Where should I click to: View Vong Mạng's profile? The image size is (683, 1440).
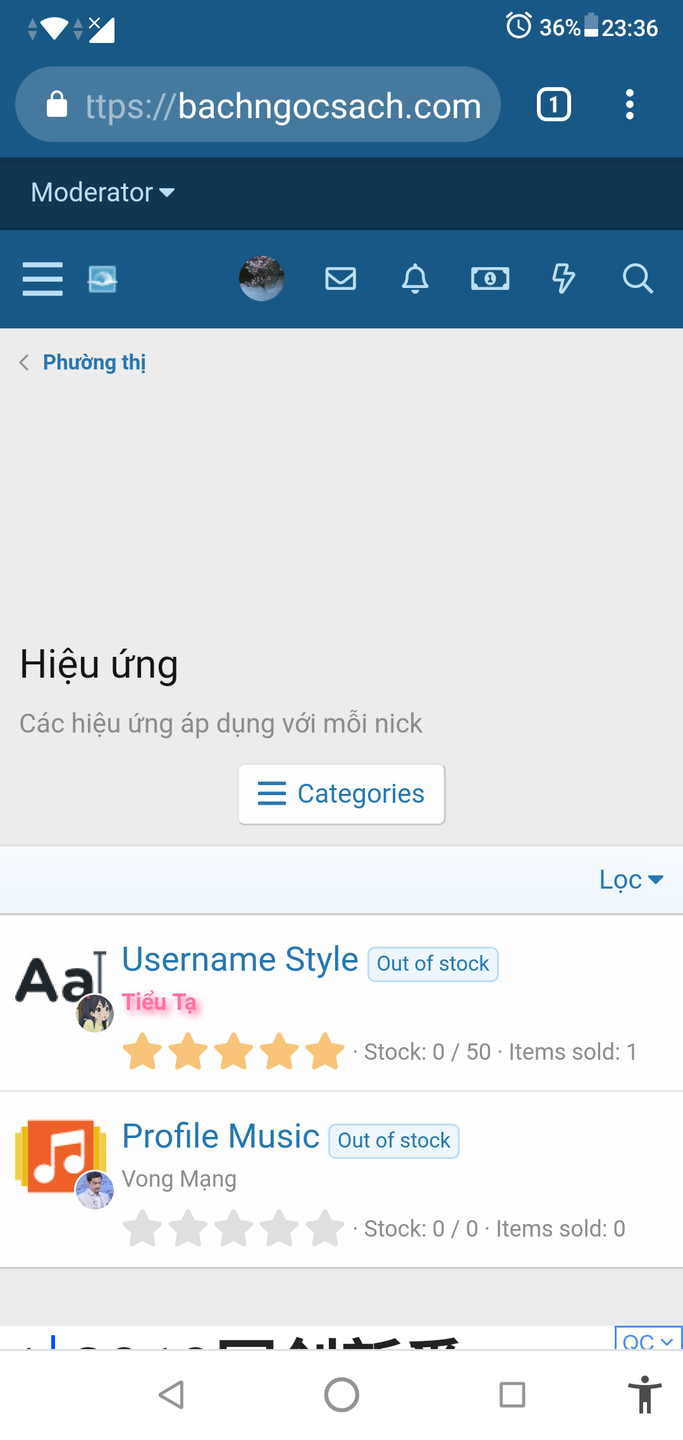click(179, 1179)
